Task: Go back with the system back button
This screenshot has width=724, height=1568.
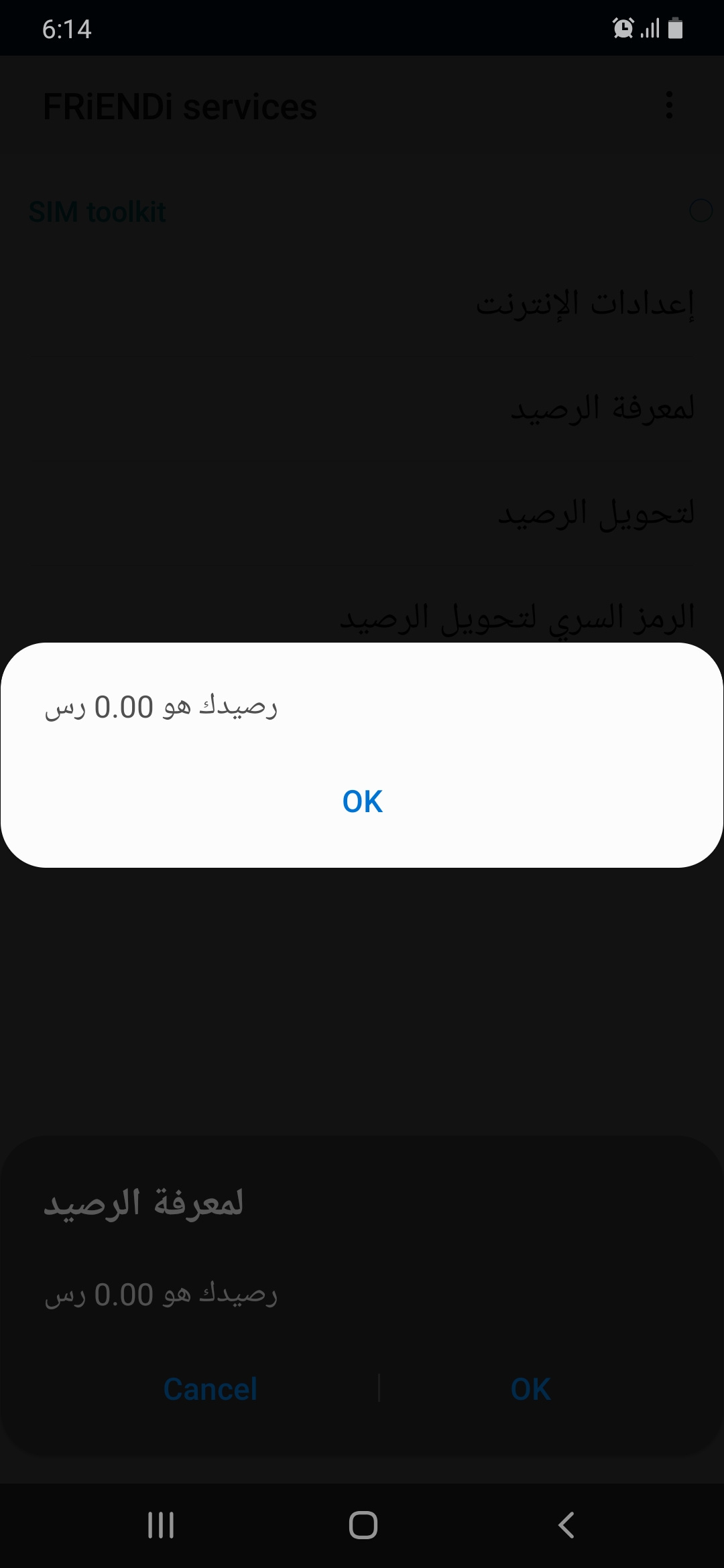Action: click(566, 1525)
